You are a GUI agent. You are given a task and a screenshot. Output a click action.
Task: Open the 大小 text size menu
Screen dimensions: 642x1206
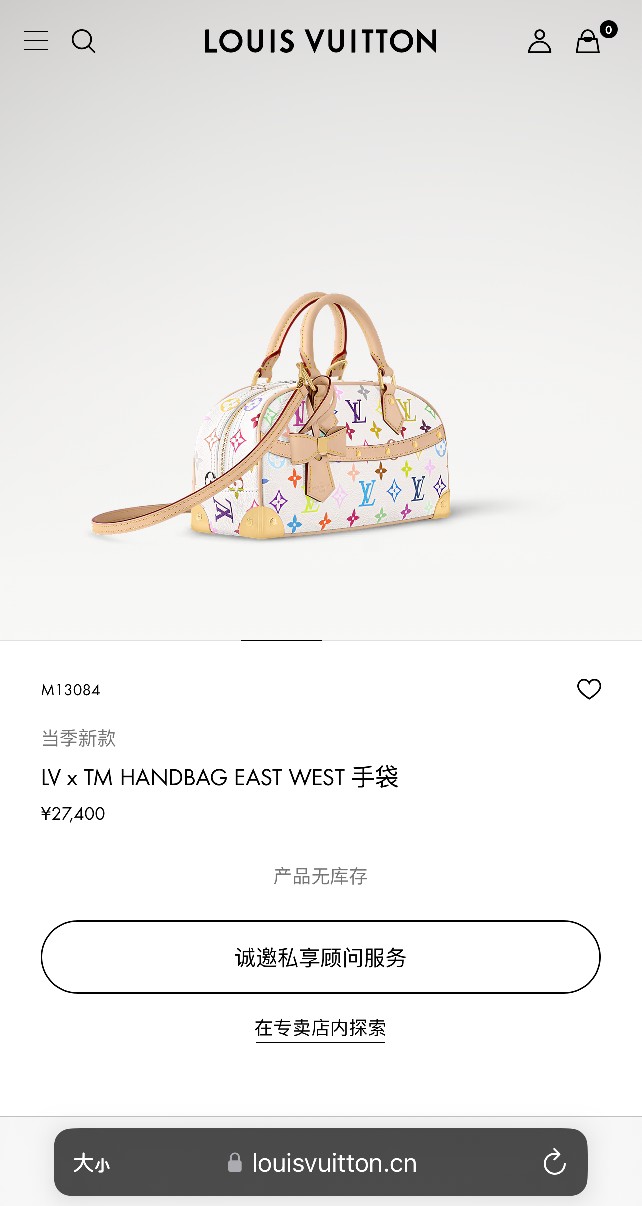pos(91,1163)
